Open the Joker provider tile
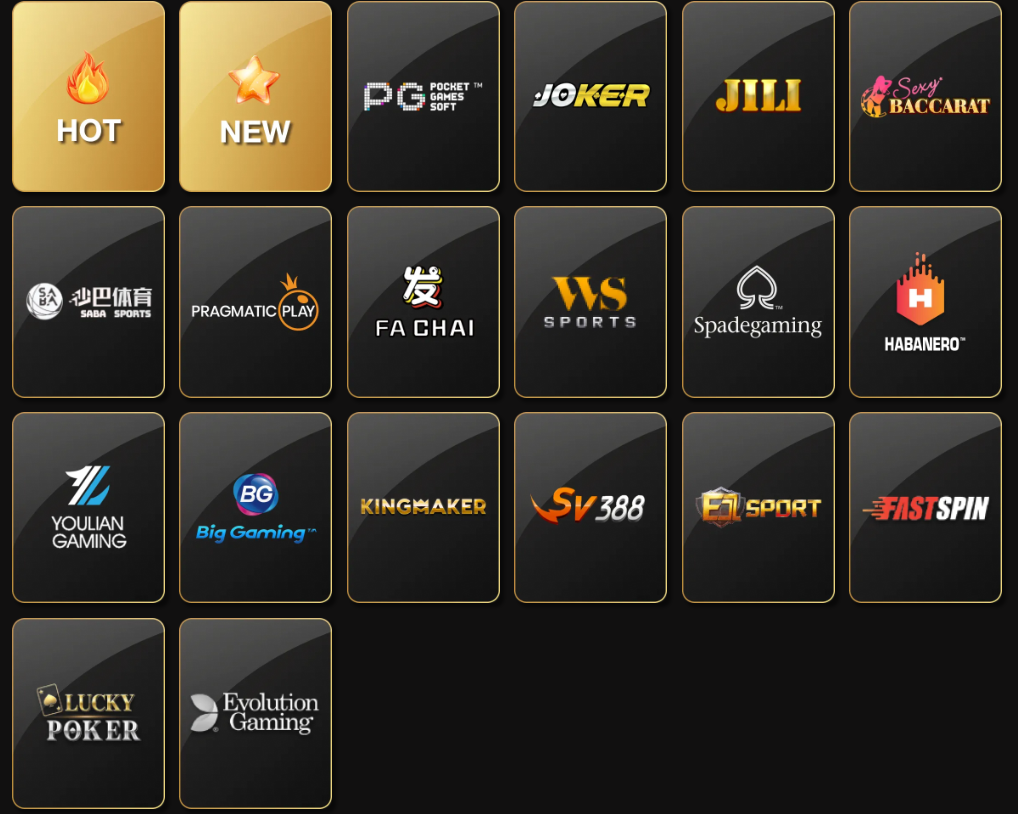The height and width of the screenshot is (814, 1018). coord(590,97)
